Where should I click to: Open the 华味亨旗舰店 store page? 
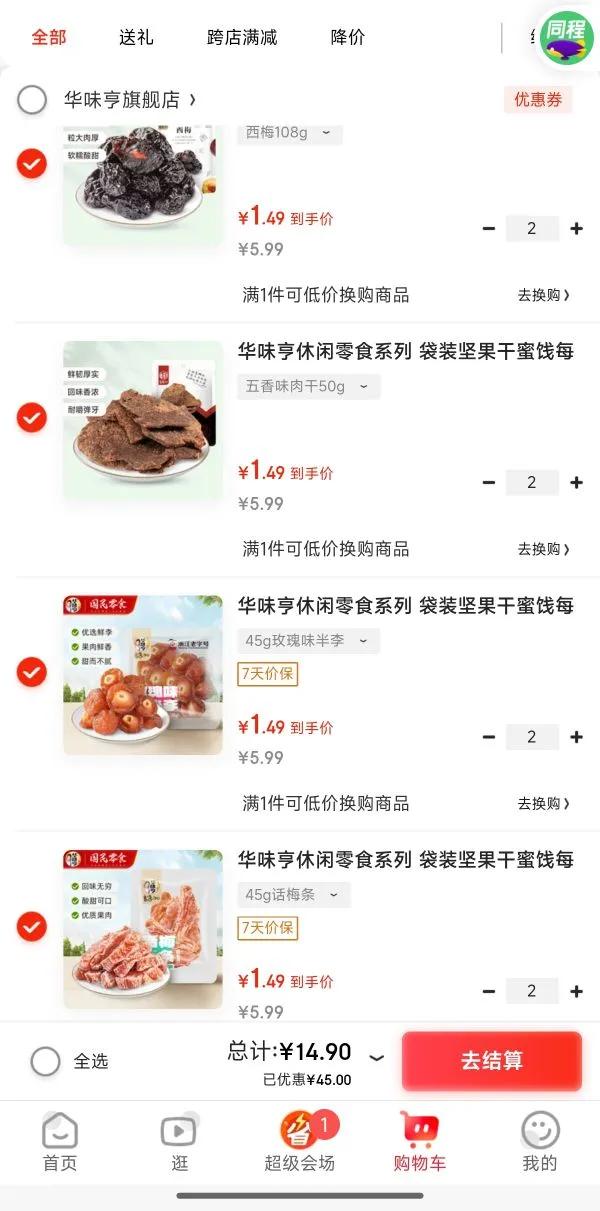pyautogui.click(x=129, y=100)
